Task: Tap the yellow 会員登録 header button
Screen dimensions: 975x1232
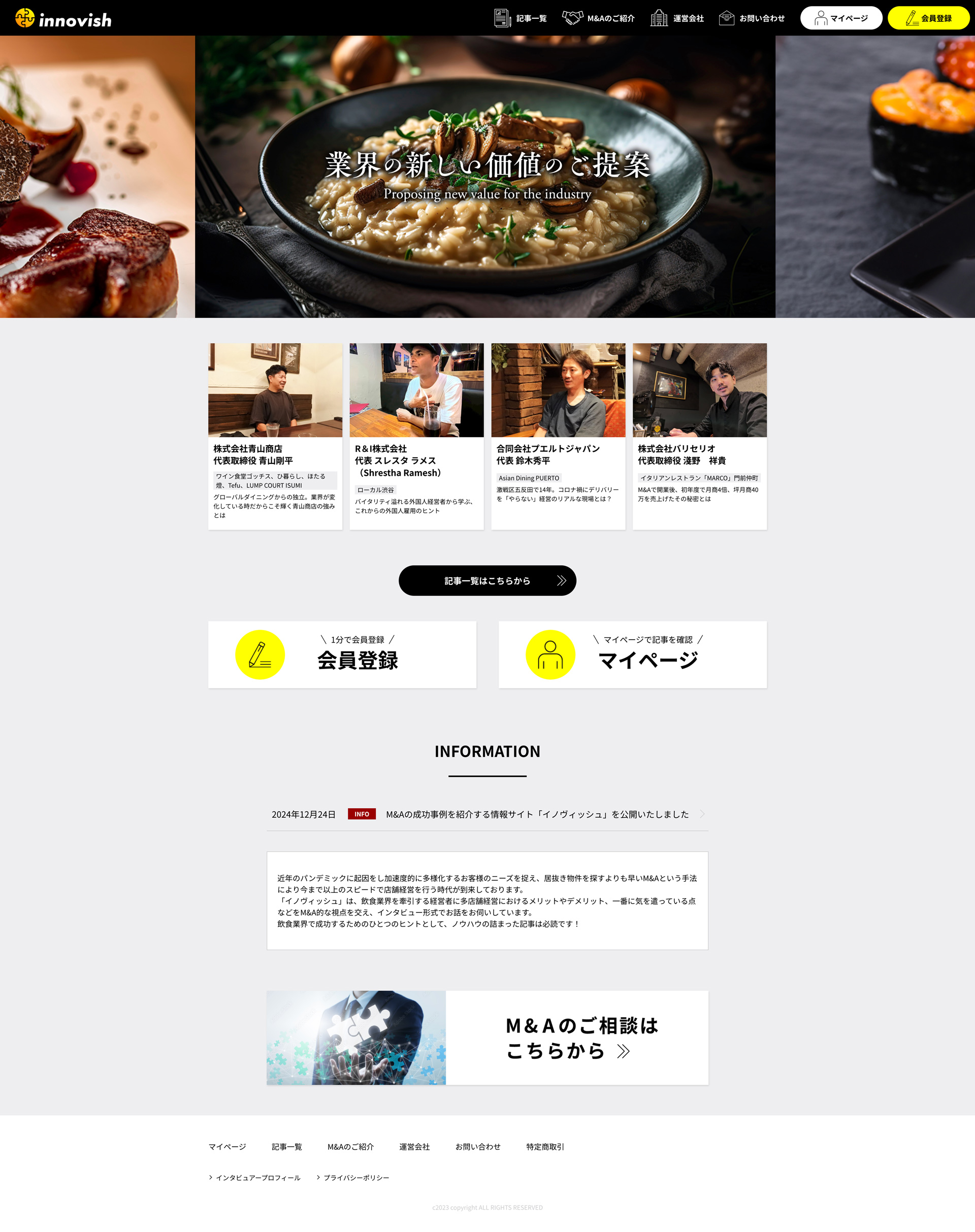Action: (928, 18)
